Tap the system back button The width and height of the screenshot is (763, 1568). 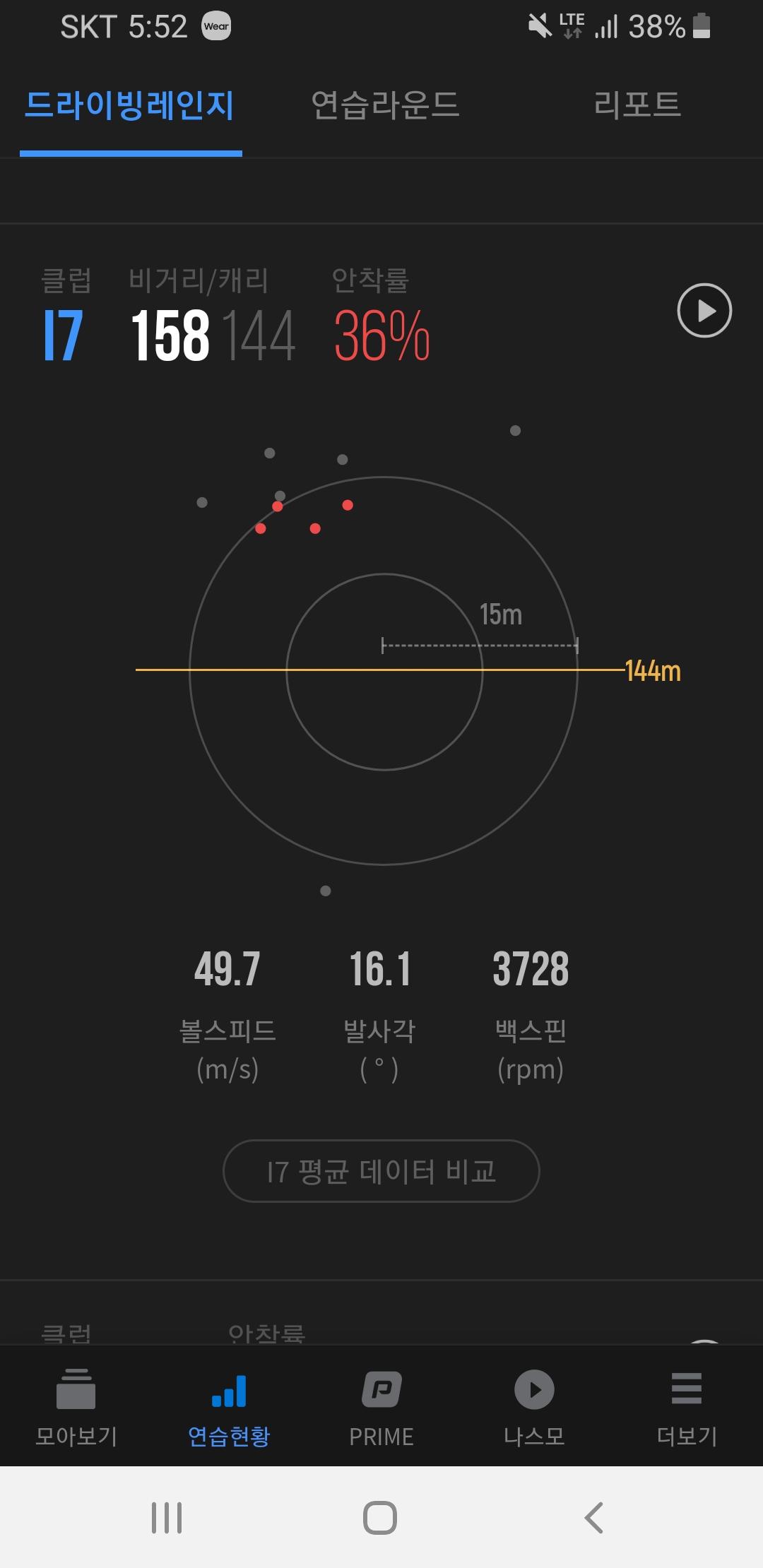coord(594,1517)
